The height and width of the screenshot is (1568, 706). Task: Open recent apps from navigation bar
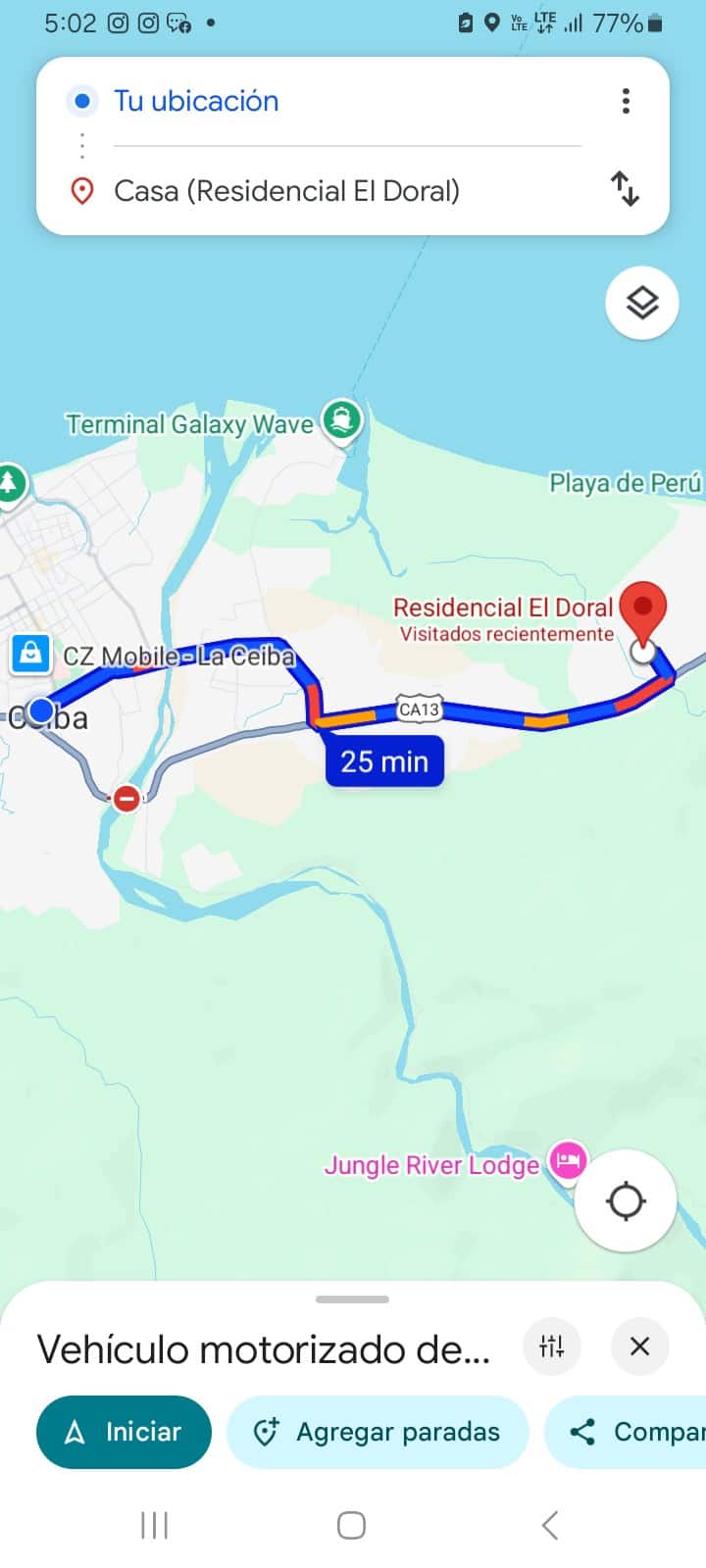[x=155, y=1525]
